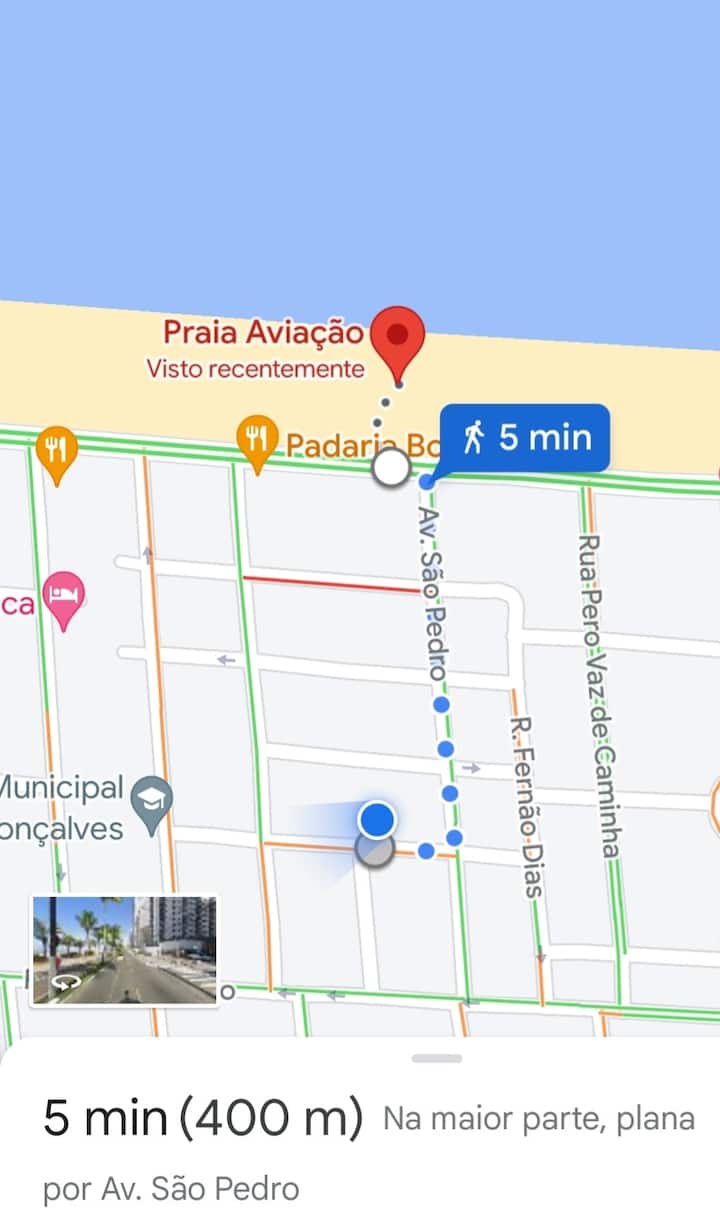Open the pink hotel marker
Viewport: 720px width, 1224px height.
(x=66, y=596)
